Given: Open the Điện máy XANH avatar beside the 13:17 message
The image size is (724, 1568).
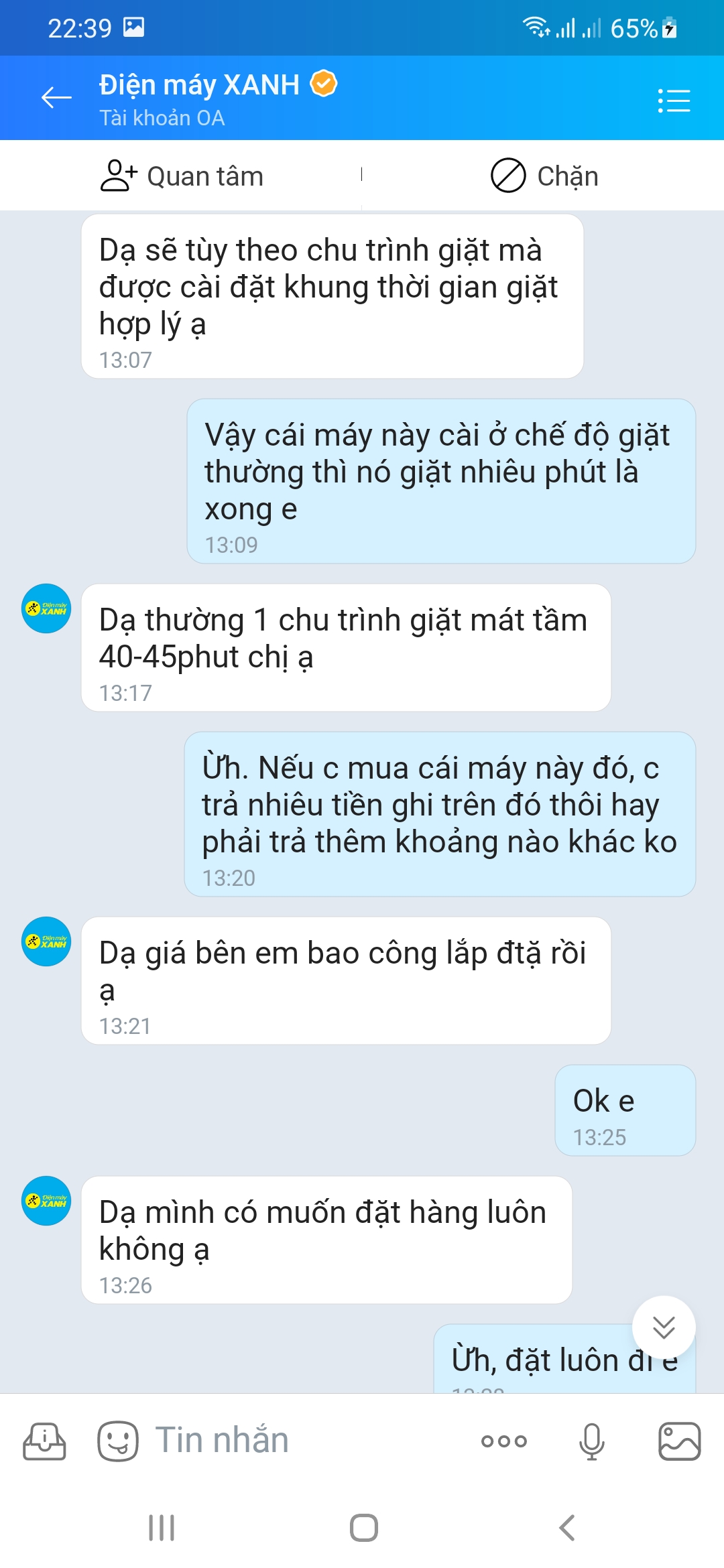Looking at the screenshot, I should [x=46, y=608].
